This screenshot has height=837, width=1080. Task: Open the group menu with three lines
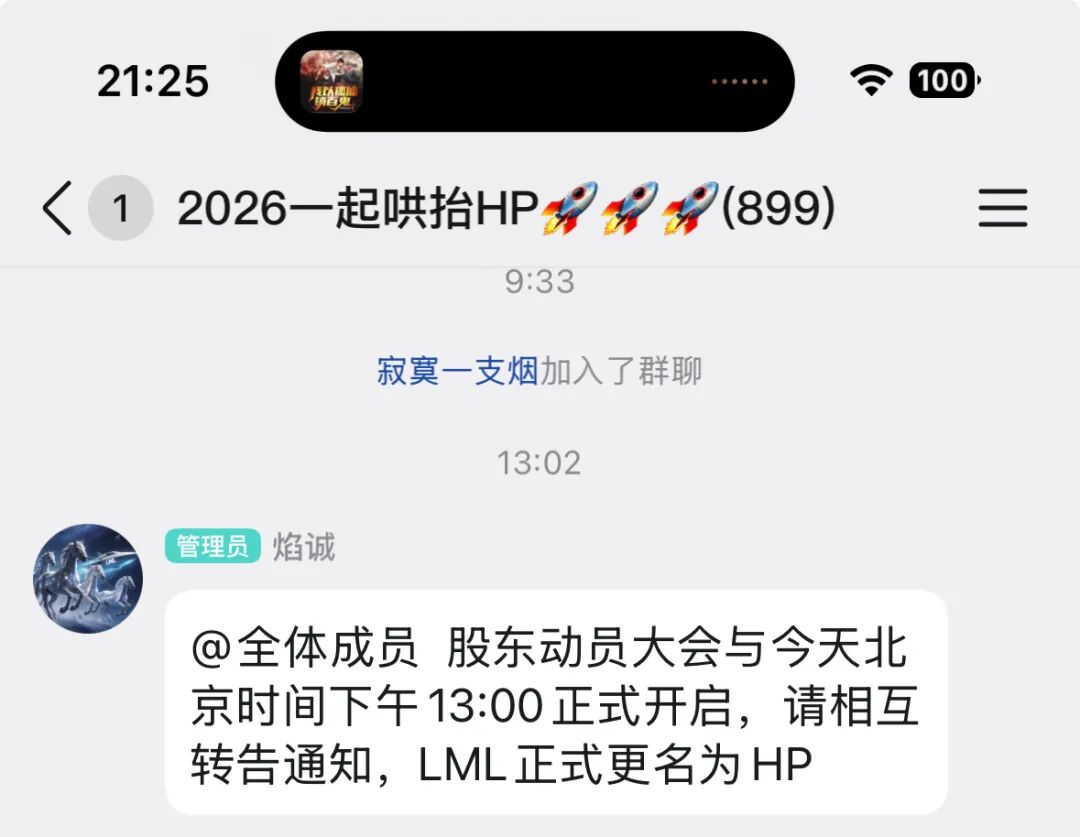(1002, 208)
